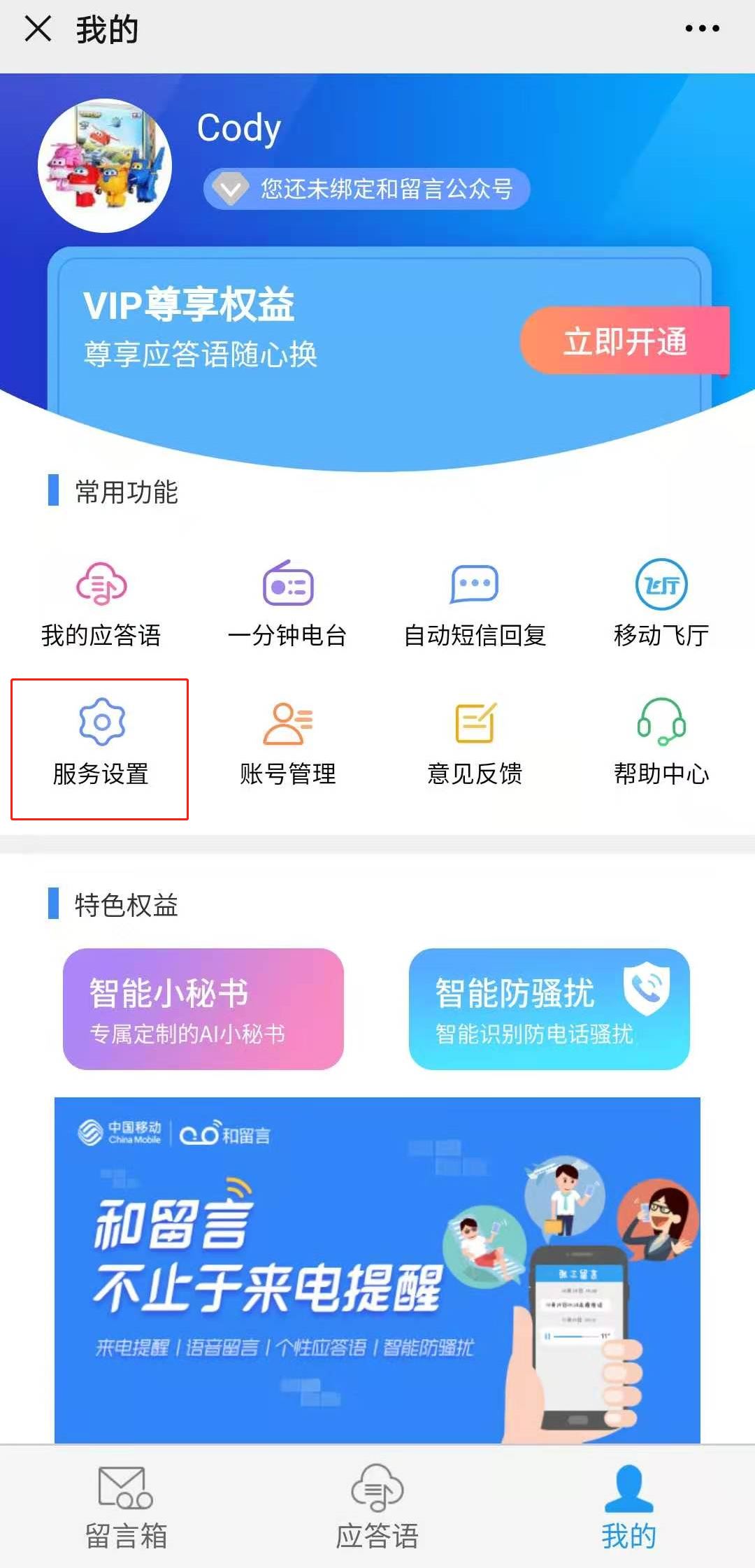Image resolution: width=755 pixels, height=1568 pixels.
Task: Open the 智能小秘书 card
Action: coord(203,1008)
